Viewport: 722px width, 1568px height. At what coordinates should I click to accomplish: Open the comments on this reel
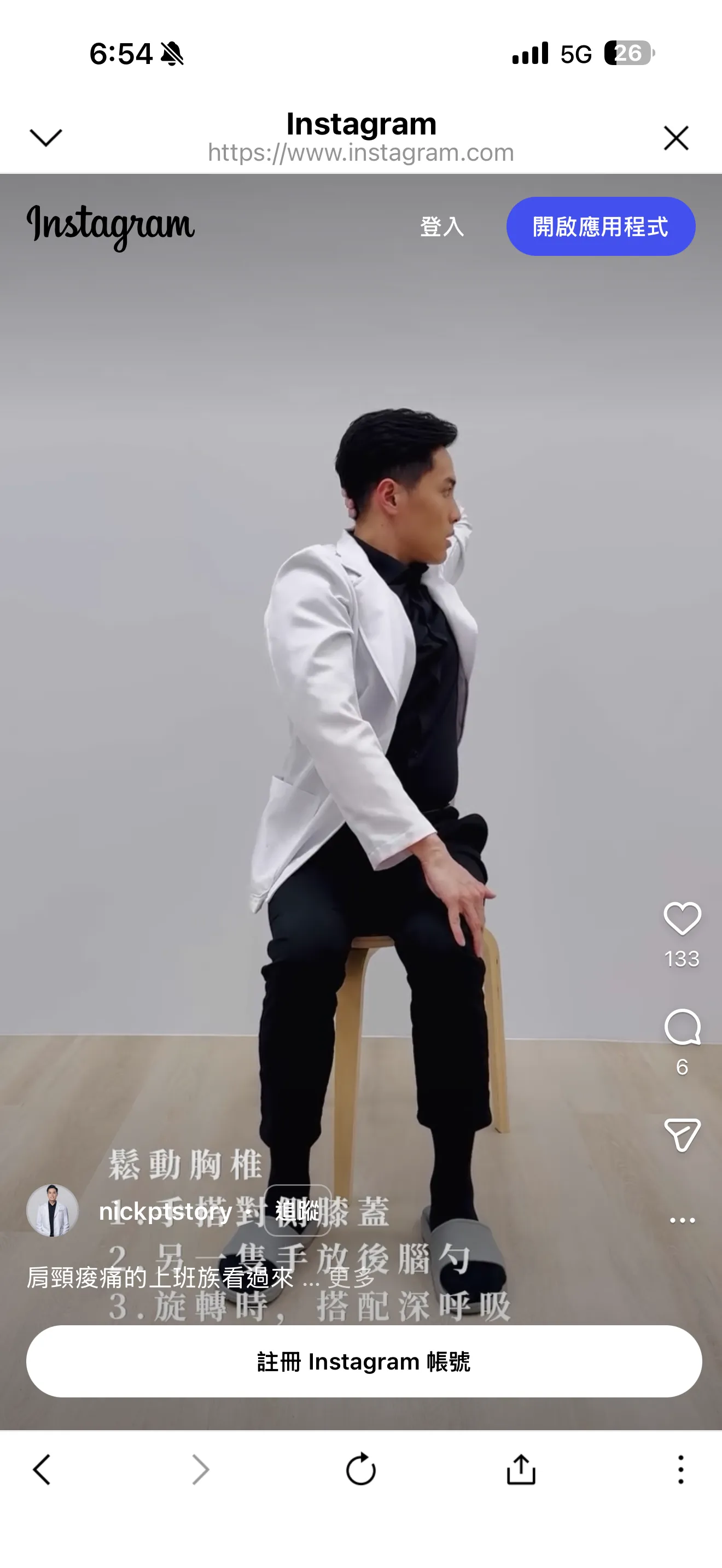pyautogui.click(x=682, y=1027)
